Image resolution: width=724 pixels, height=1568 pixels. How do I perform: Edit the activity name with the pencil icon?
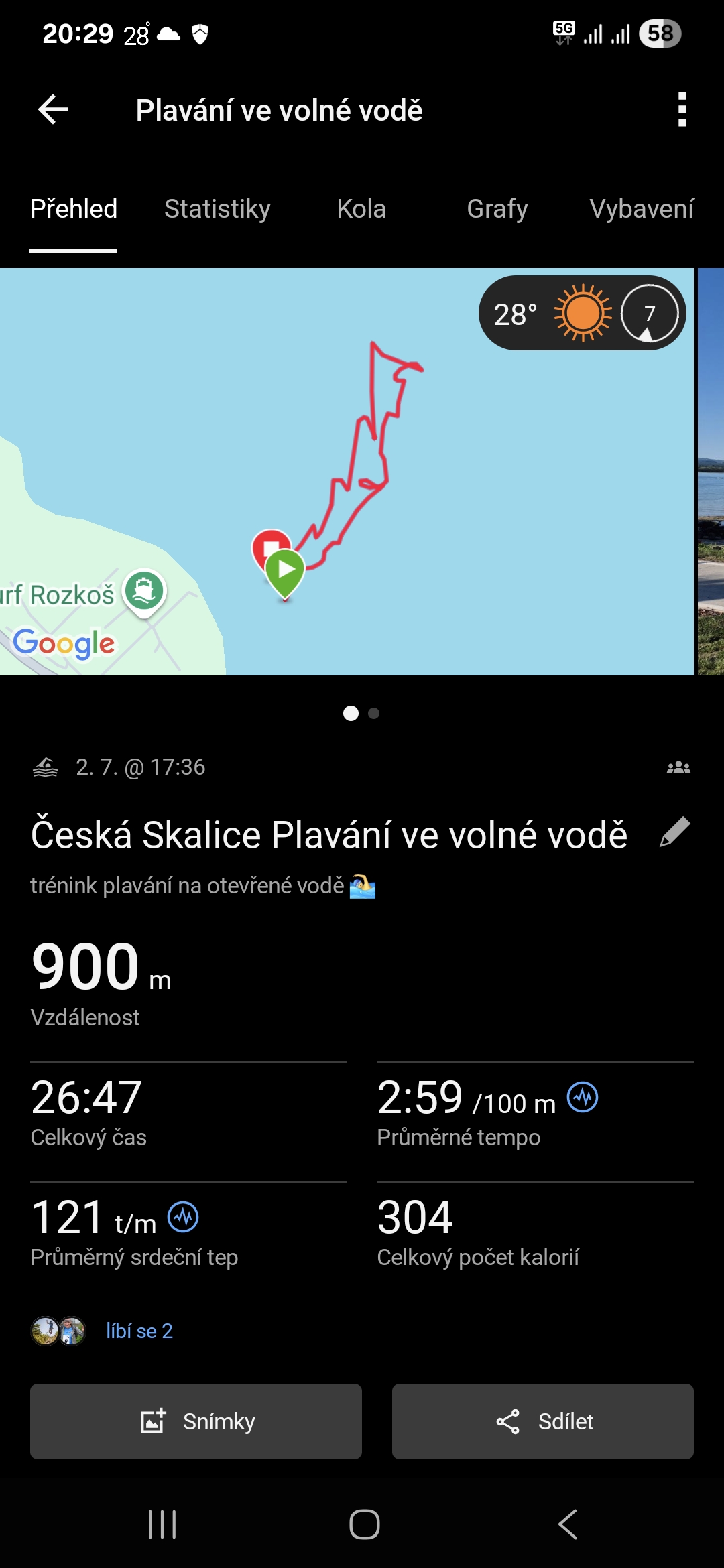click(x=674, y=833)
